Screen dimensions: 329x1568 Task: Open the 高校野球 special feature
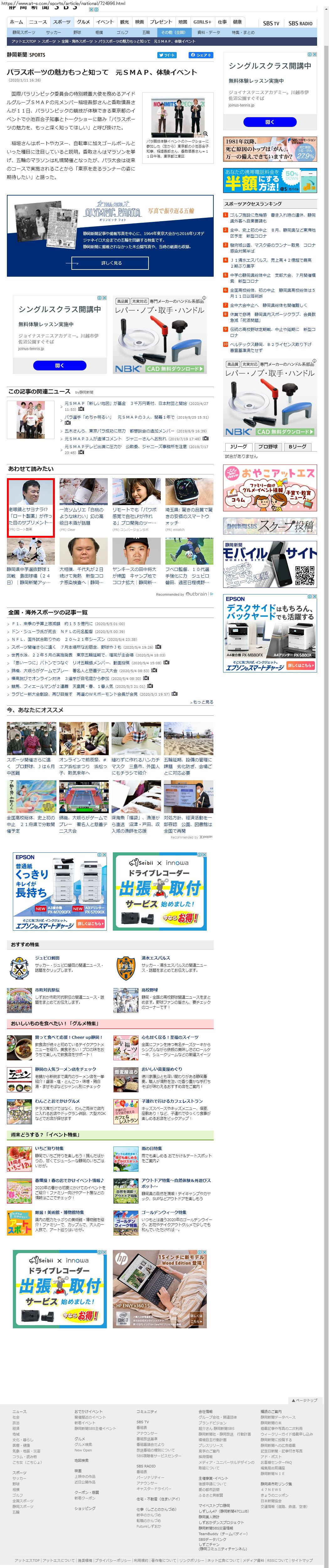pyautogui.click(x=149, y=989)
